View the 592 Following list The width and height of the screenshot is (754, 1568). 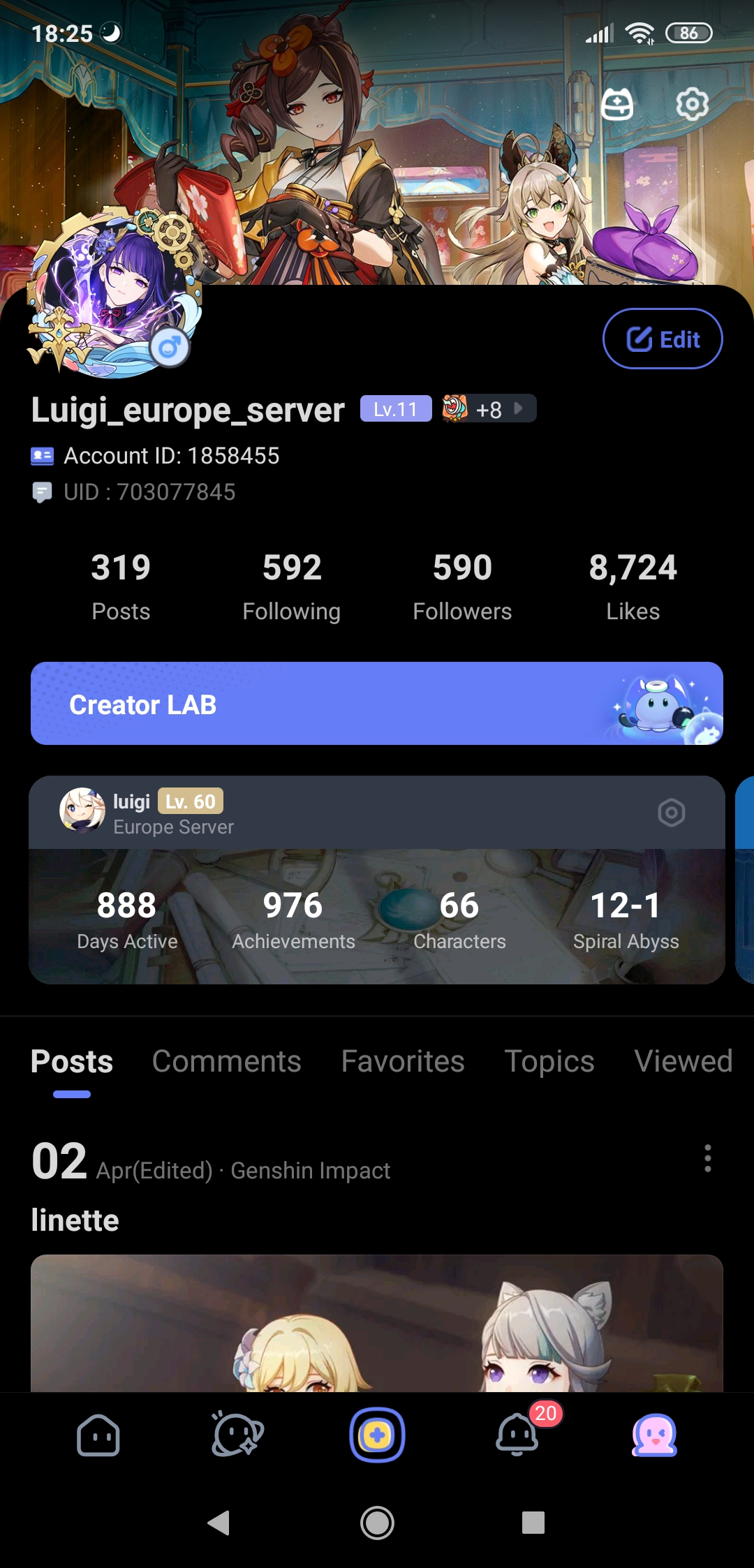pos(291,585)
